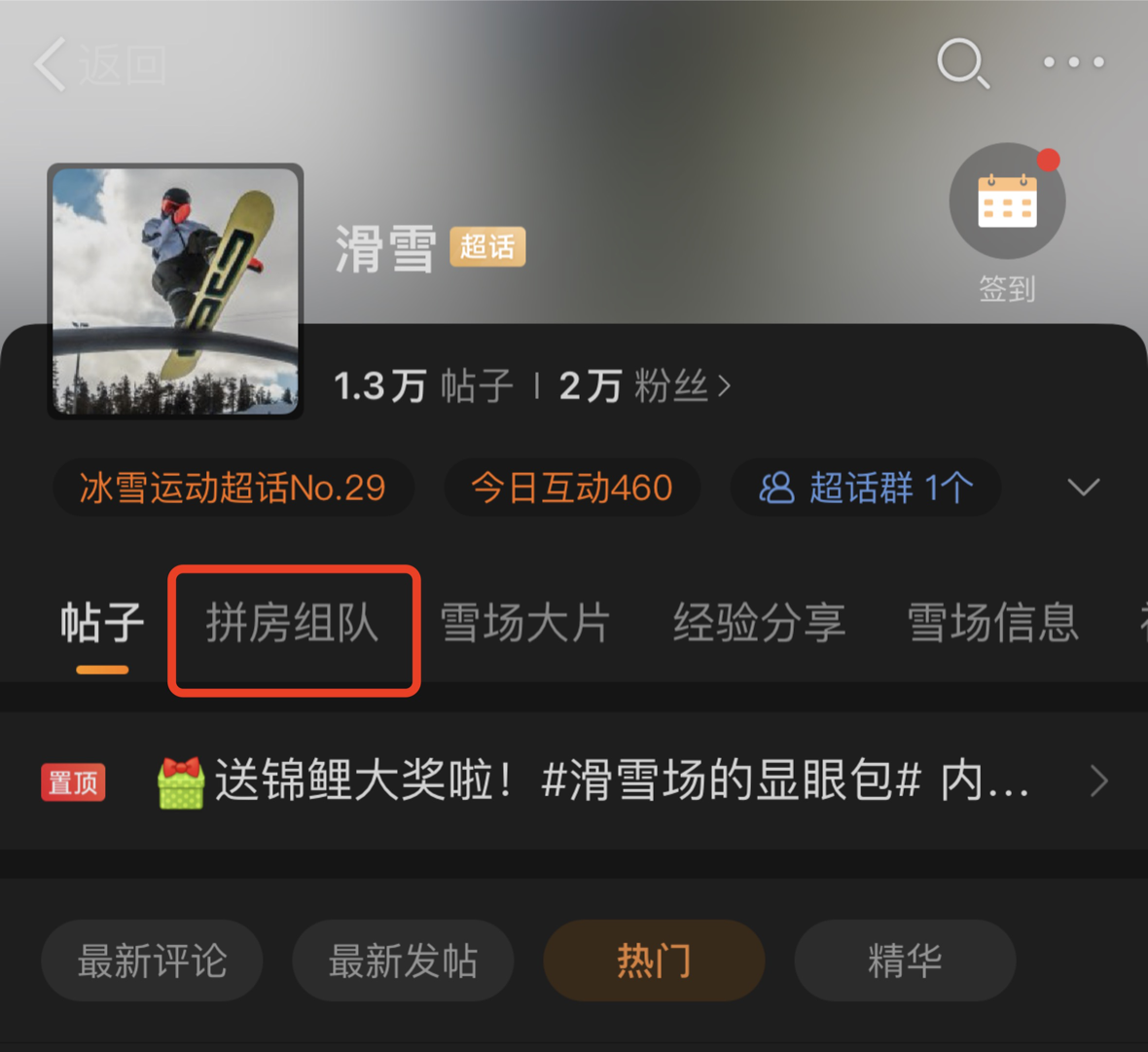This screenshot has height=1052, width=1148.
Task: Expand the info chips with the down chevron
Action: (x=1083, y=487)
